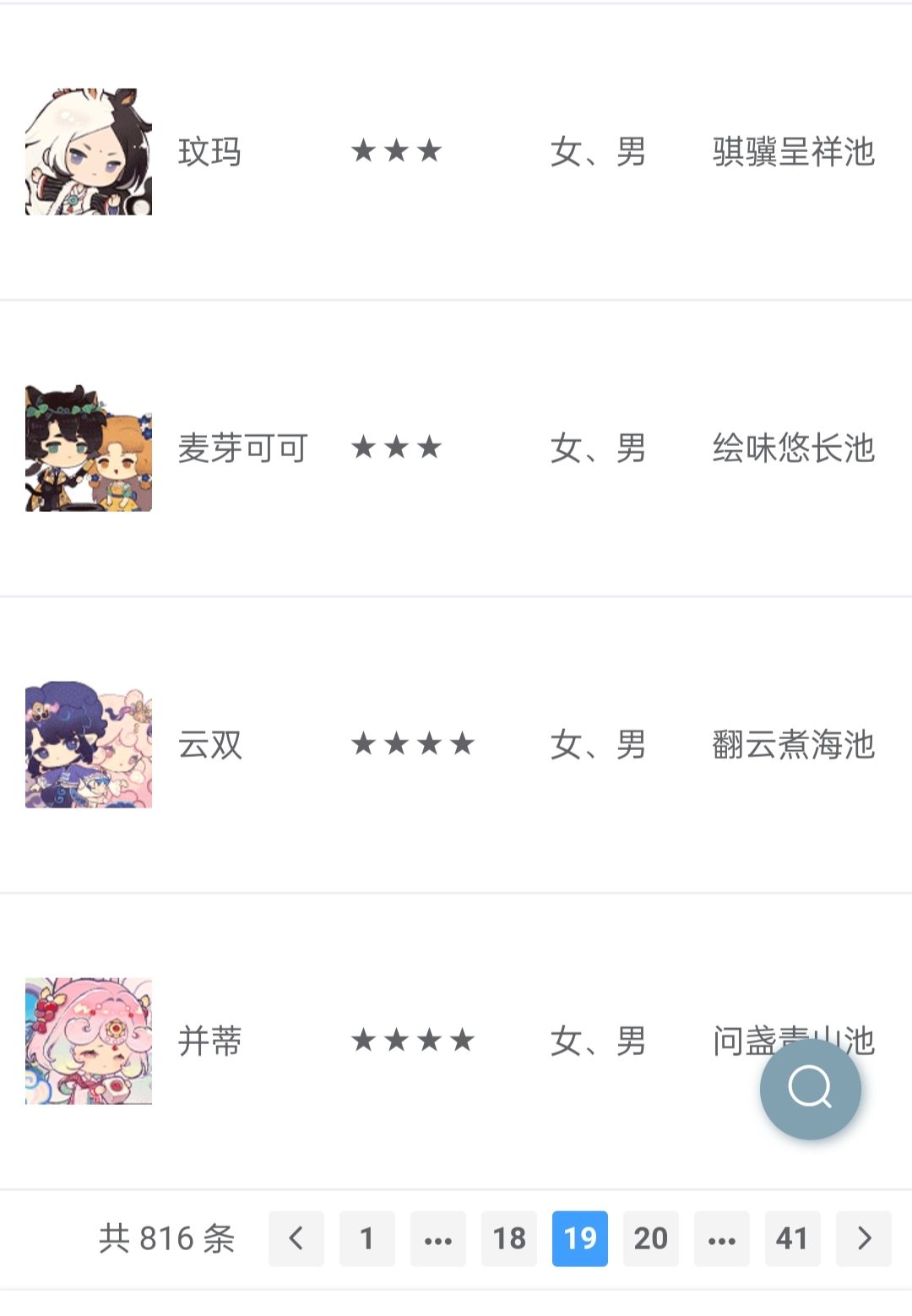
Task: Go to the next page arrow
Action: 864,1238
